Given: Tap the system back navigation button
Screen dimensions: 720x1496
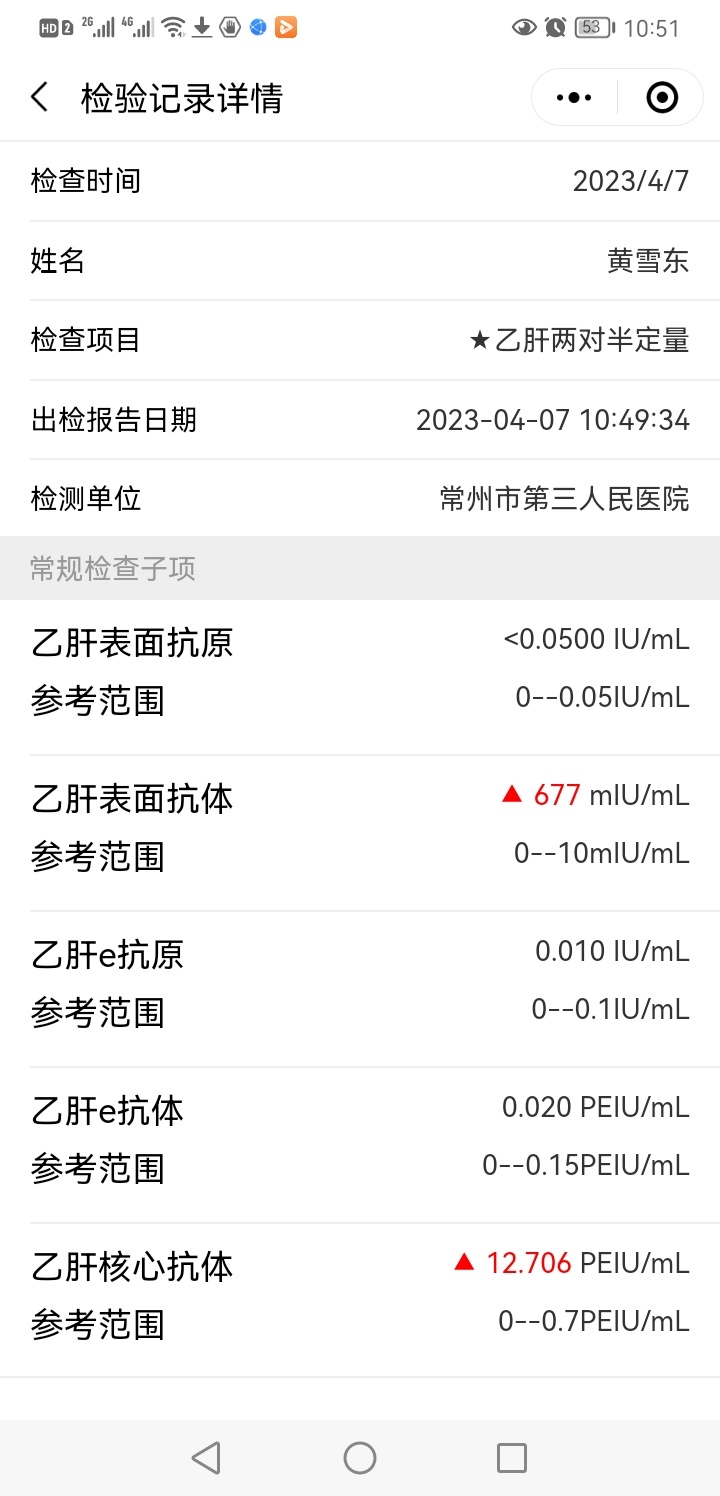Looking at the screenshot, I should click(206, 1458).
